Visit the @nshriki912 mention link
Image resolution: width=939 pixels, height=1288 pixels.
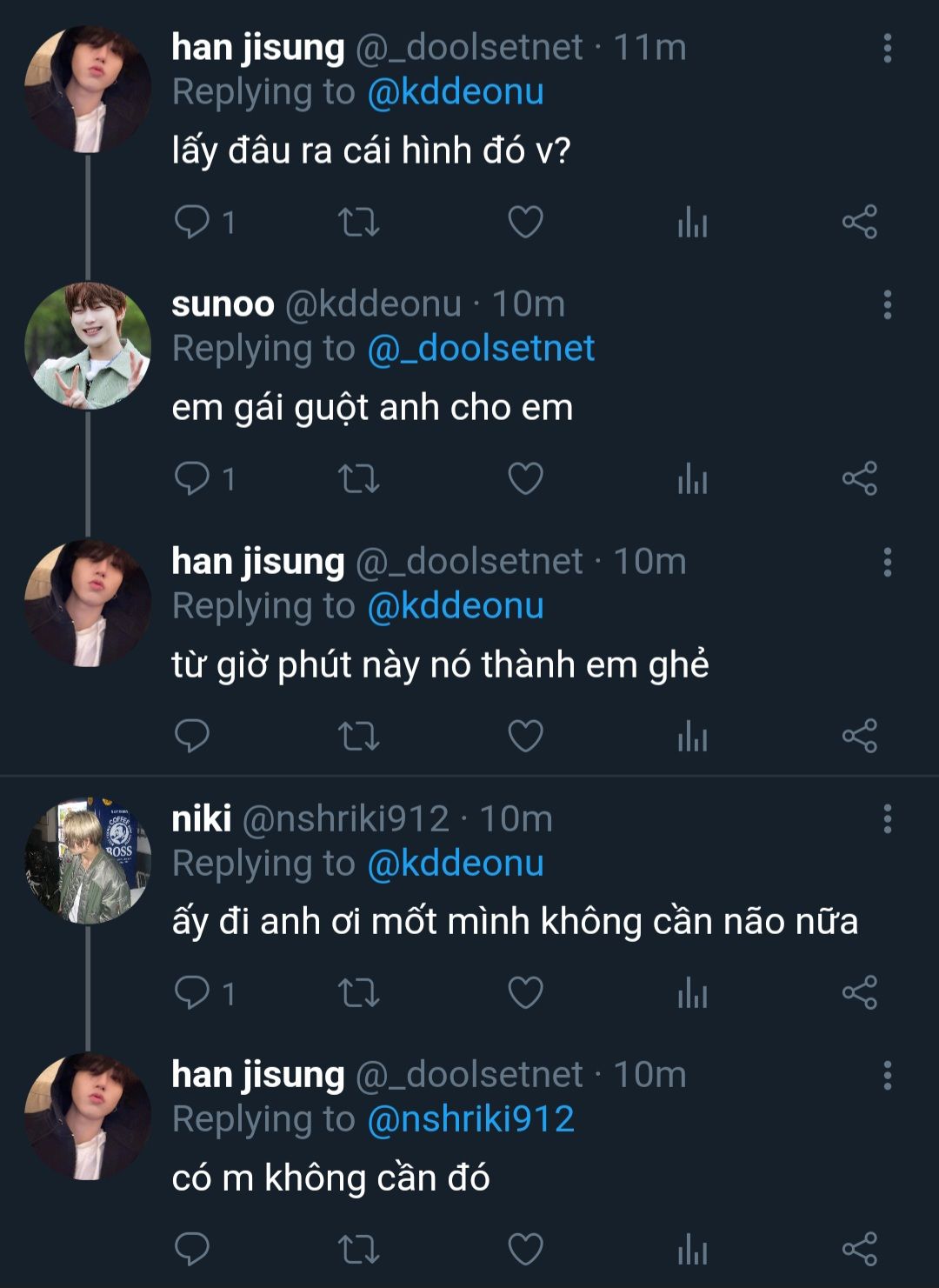tap(470, 1119)
